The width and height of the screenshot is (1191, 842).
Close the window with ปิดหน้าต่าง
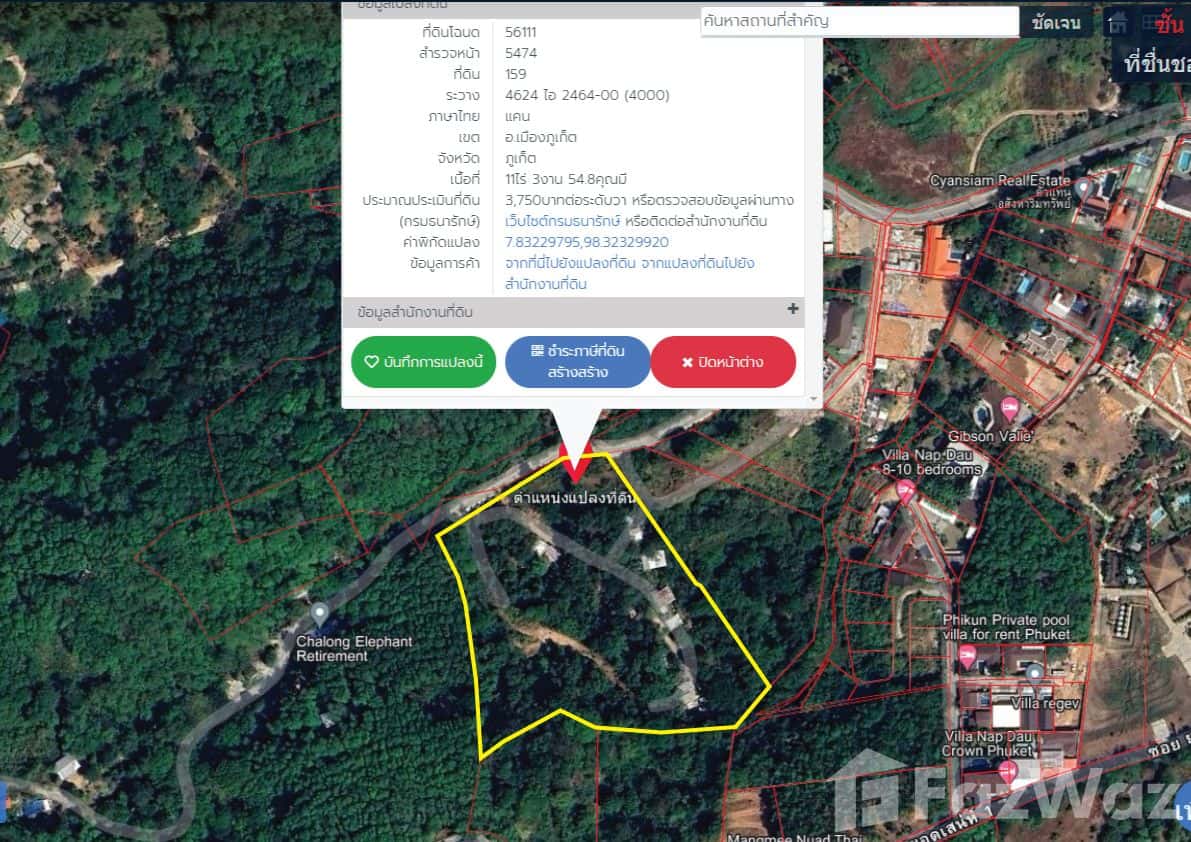coord(723,362)
